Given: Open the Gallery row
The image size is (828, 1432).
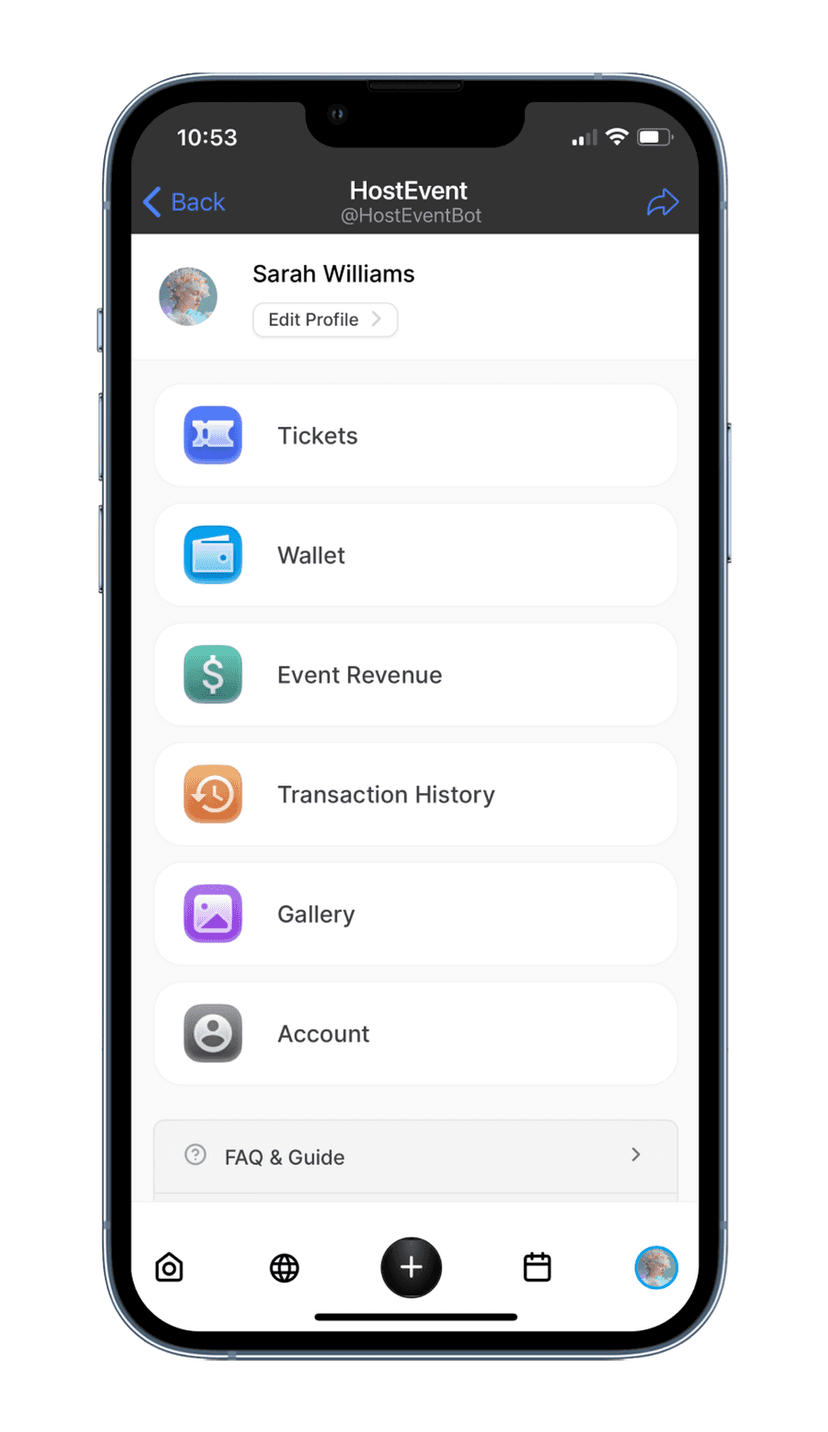Looking at the screenshot, I should pos(415,914).
